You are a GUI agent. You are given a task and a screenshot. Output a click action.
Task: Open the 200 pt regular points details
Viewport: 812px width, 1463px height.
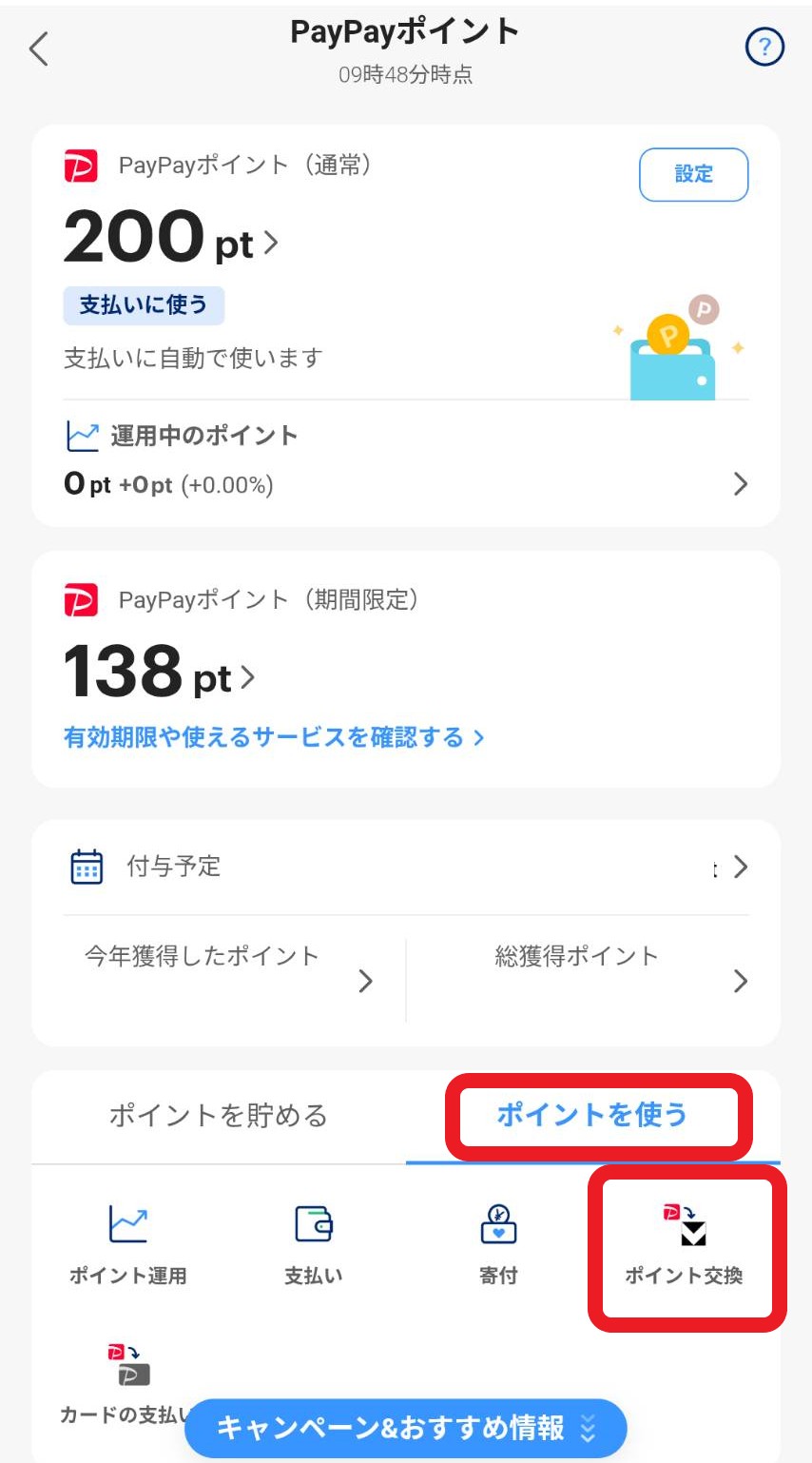point(171,239)
